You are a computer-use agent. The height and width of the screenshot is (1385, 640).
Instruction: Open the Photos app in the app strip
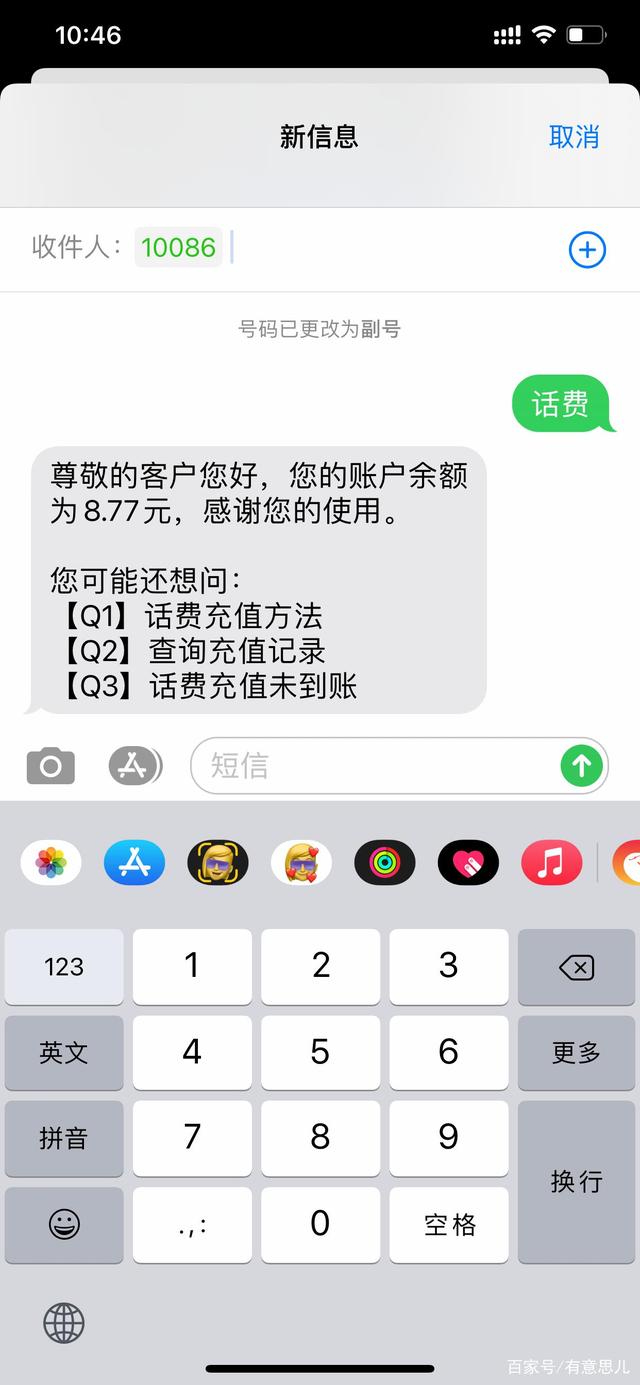tap(51, 862)
